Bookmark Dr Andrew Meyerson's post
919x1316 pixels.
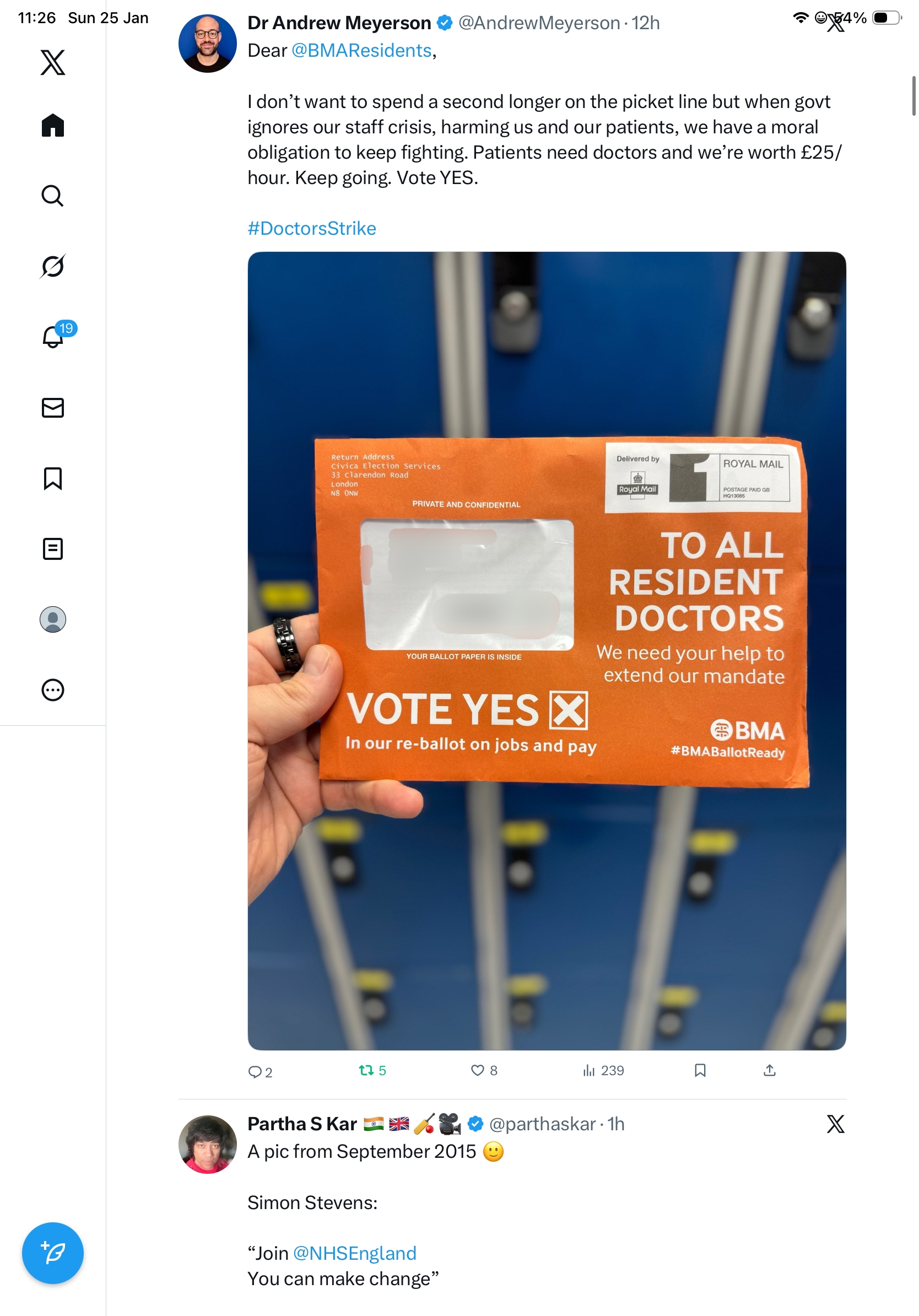coord(700,1070)
